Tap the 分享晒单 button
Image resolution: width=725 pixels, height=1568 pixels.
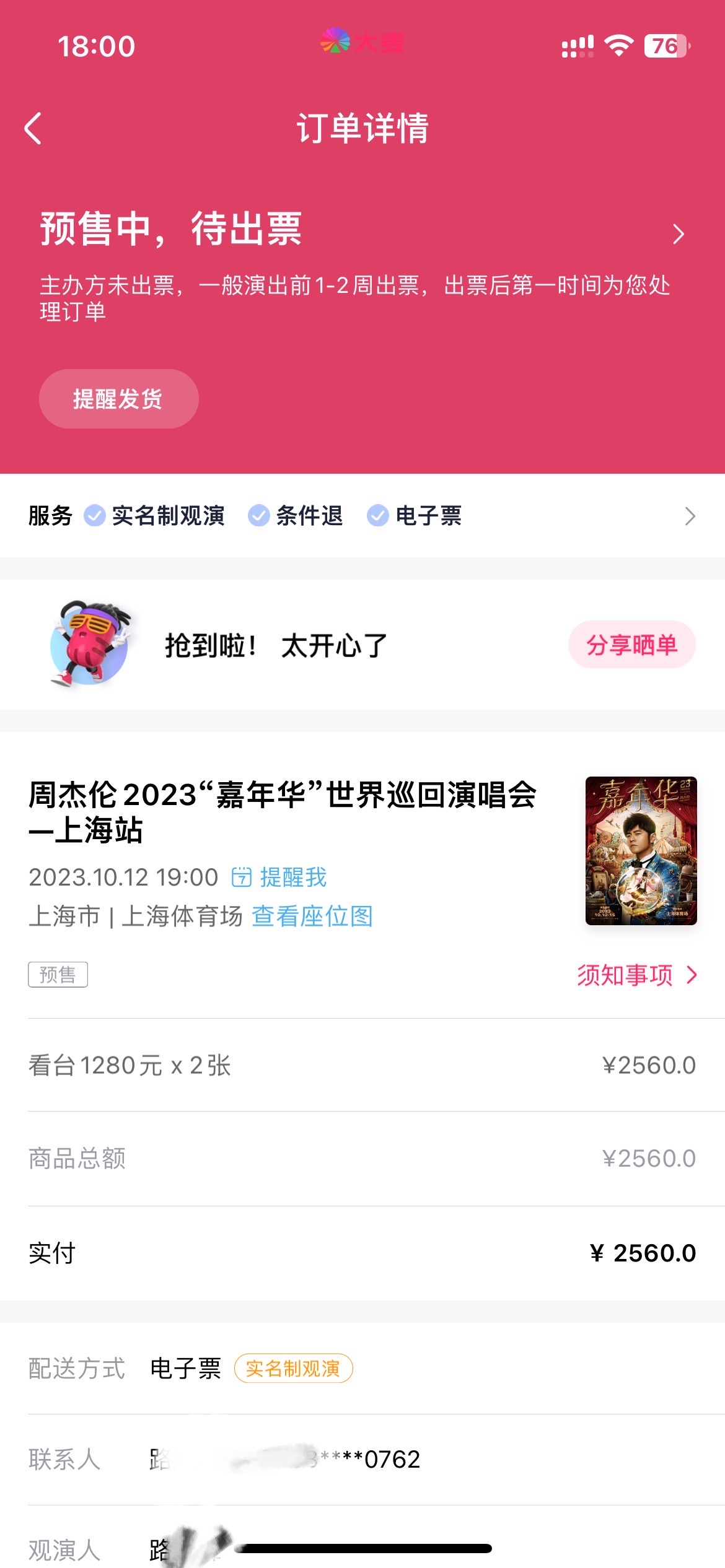(x=631, y=645)
